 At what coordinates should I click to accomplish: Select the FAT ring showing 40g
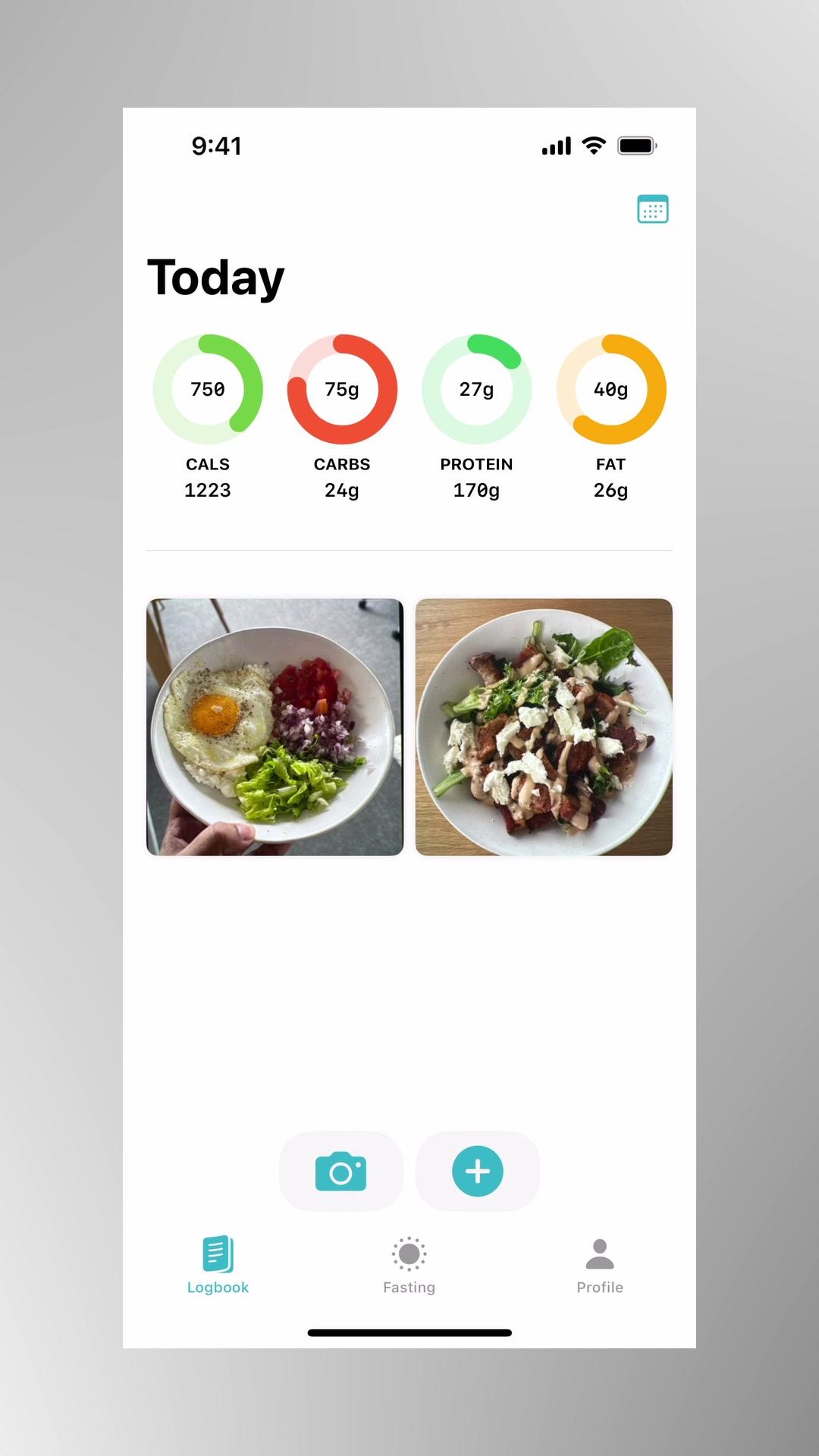click(611, 389)
